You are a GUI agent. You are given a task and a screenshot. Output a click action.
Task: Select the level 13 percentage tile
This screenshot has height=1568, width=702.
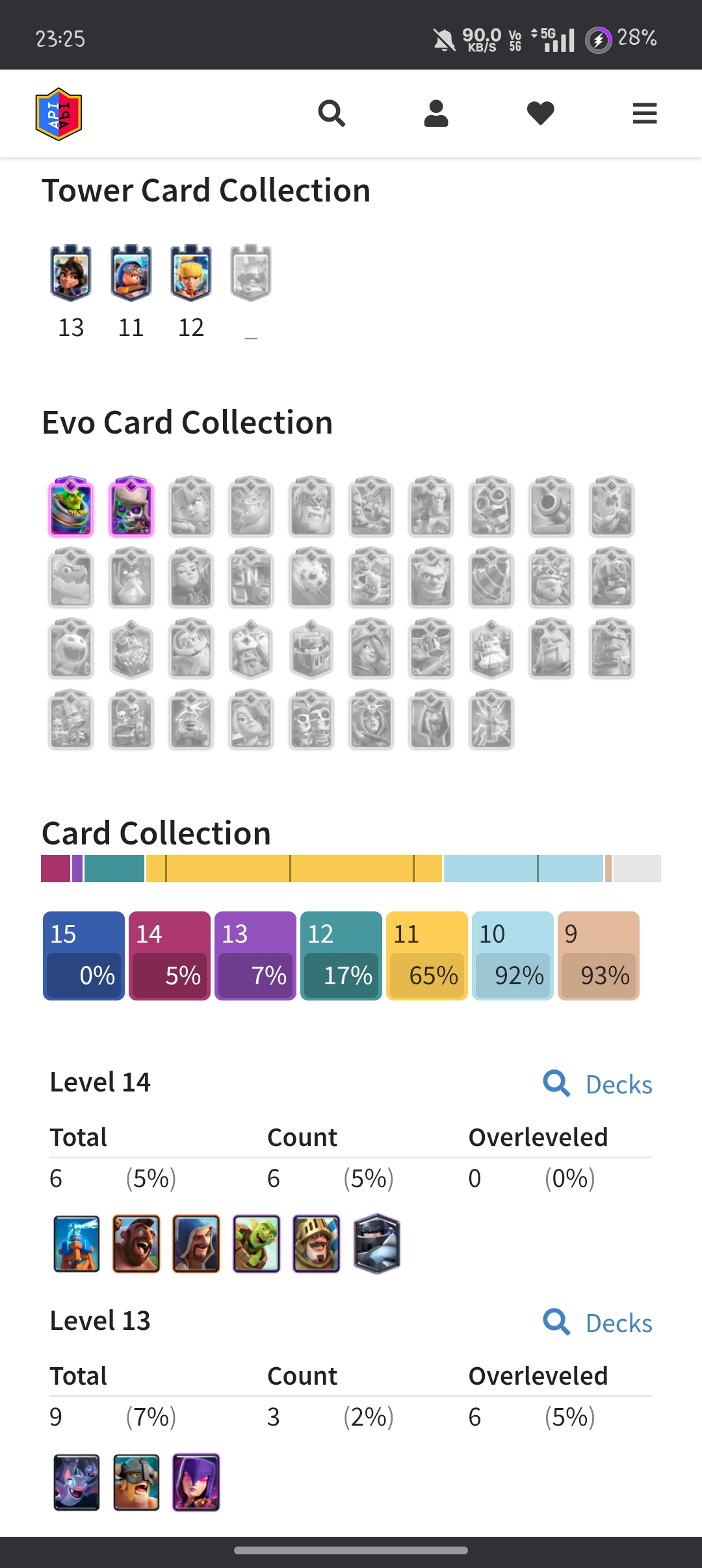tap(255, 956)
